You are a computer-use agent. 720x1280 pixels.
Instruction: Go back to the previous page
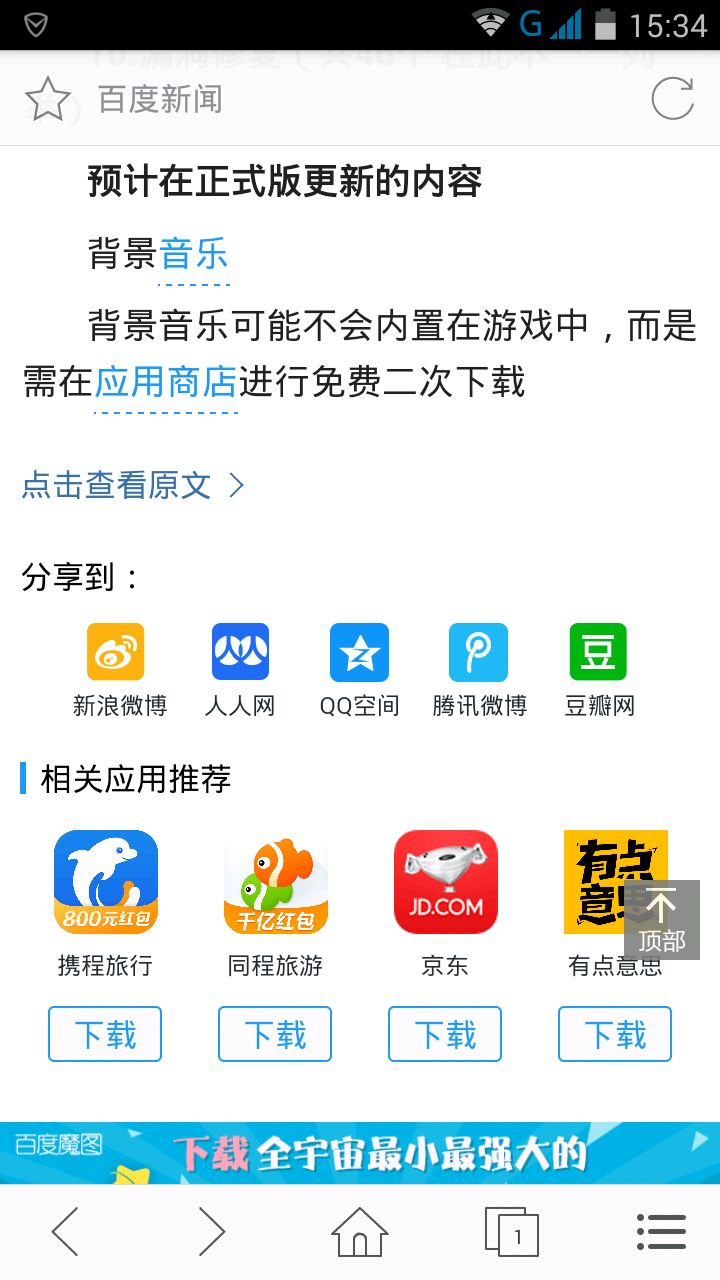click(x=66, y=1231)
